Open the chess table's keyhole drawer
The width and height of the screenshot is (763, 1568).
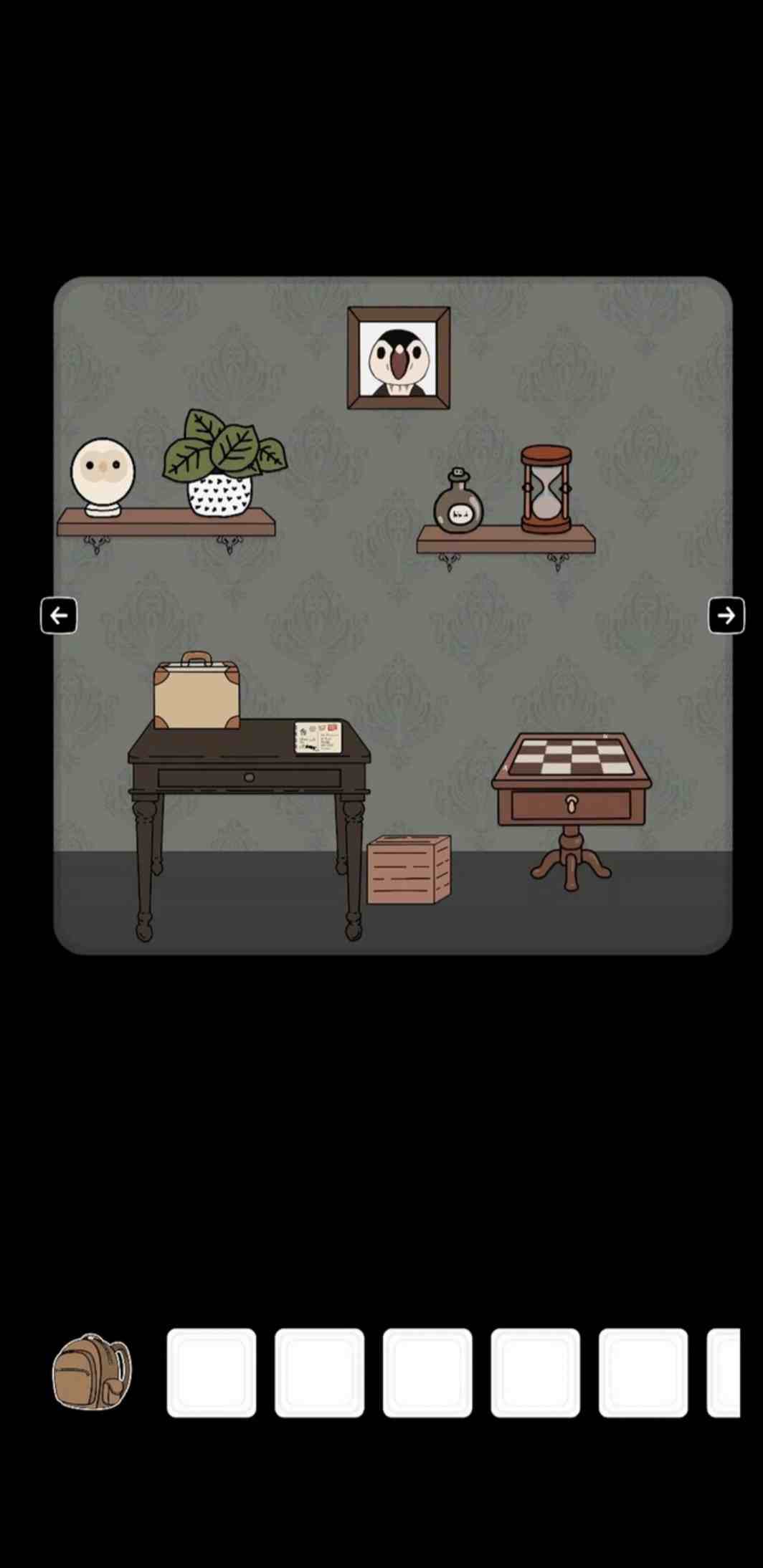point(571,805)
